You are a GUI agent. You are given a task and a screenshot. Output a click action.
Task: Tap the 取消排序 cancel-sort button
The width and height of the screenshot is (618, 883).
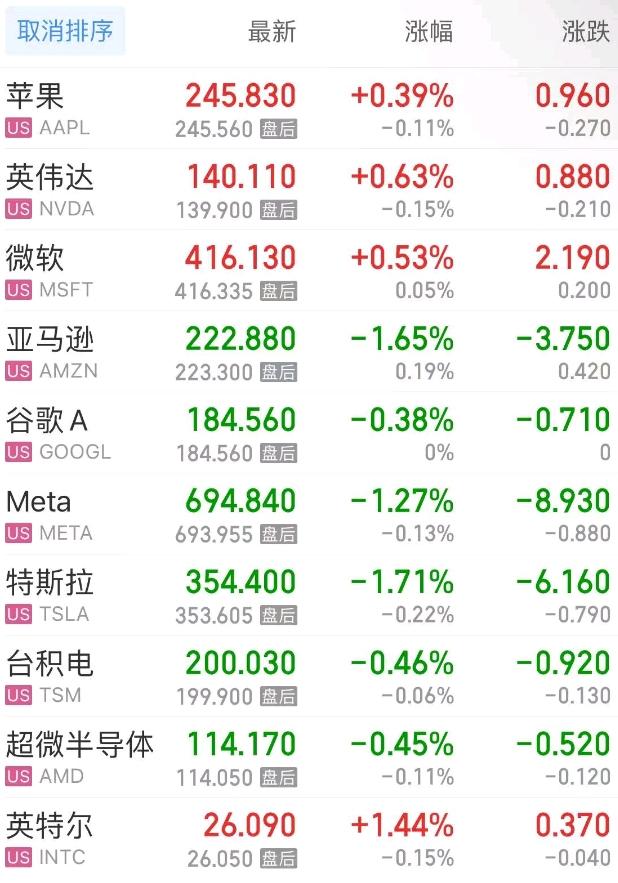tap(65, 32)
